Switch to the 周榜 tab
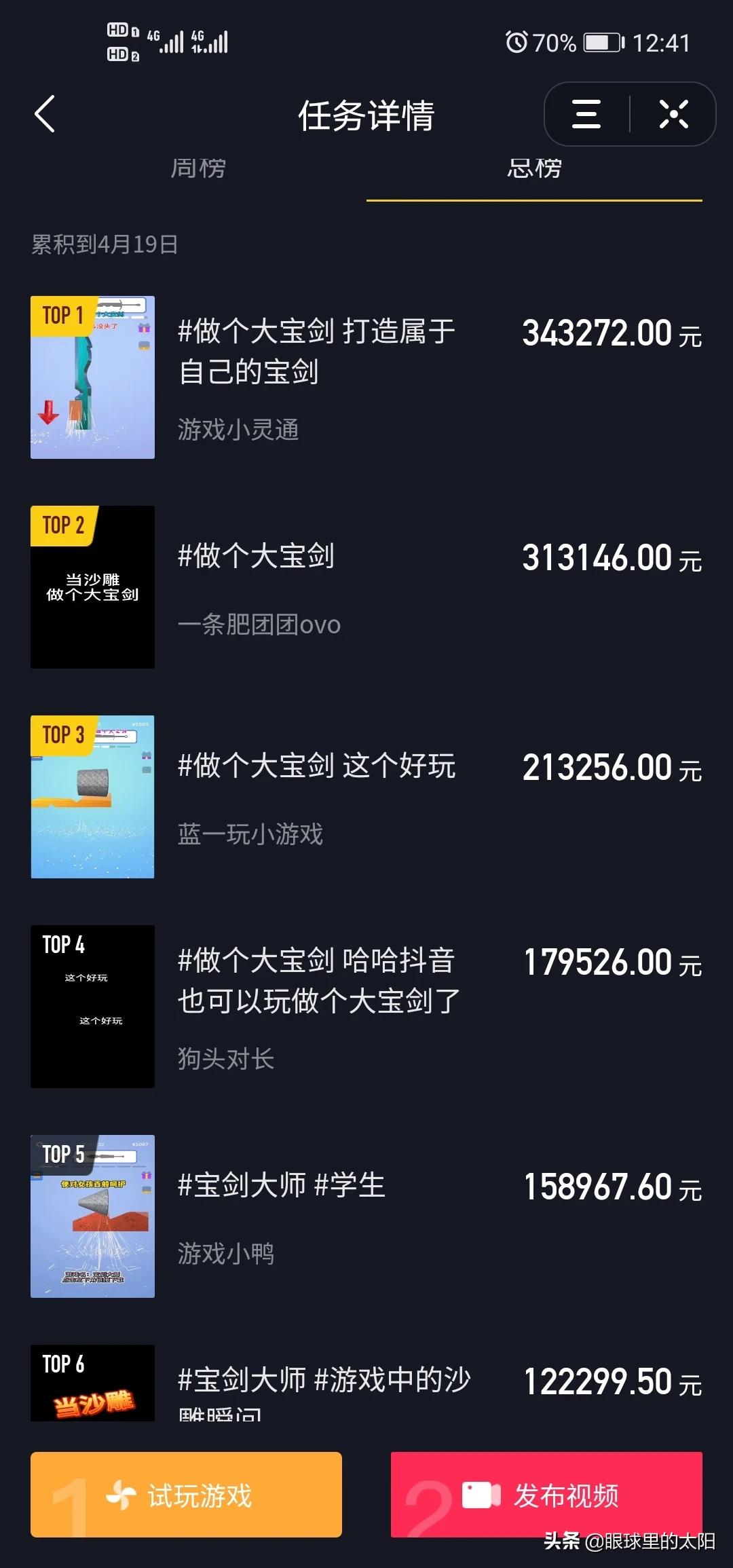 pos(198,168)
